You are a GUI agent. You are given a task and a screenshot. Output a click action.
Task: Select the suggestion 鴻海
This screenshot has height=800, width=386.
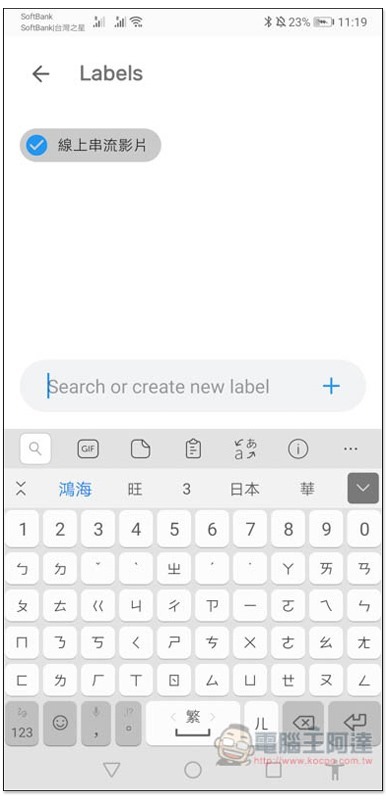pos(75,489)
